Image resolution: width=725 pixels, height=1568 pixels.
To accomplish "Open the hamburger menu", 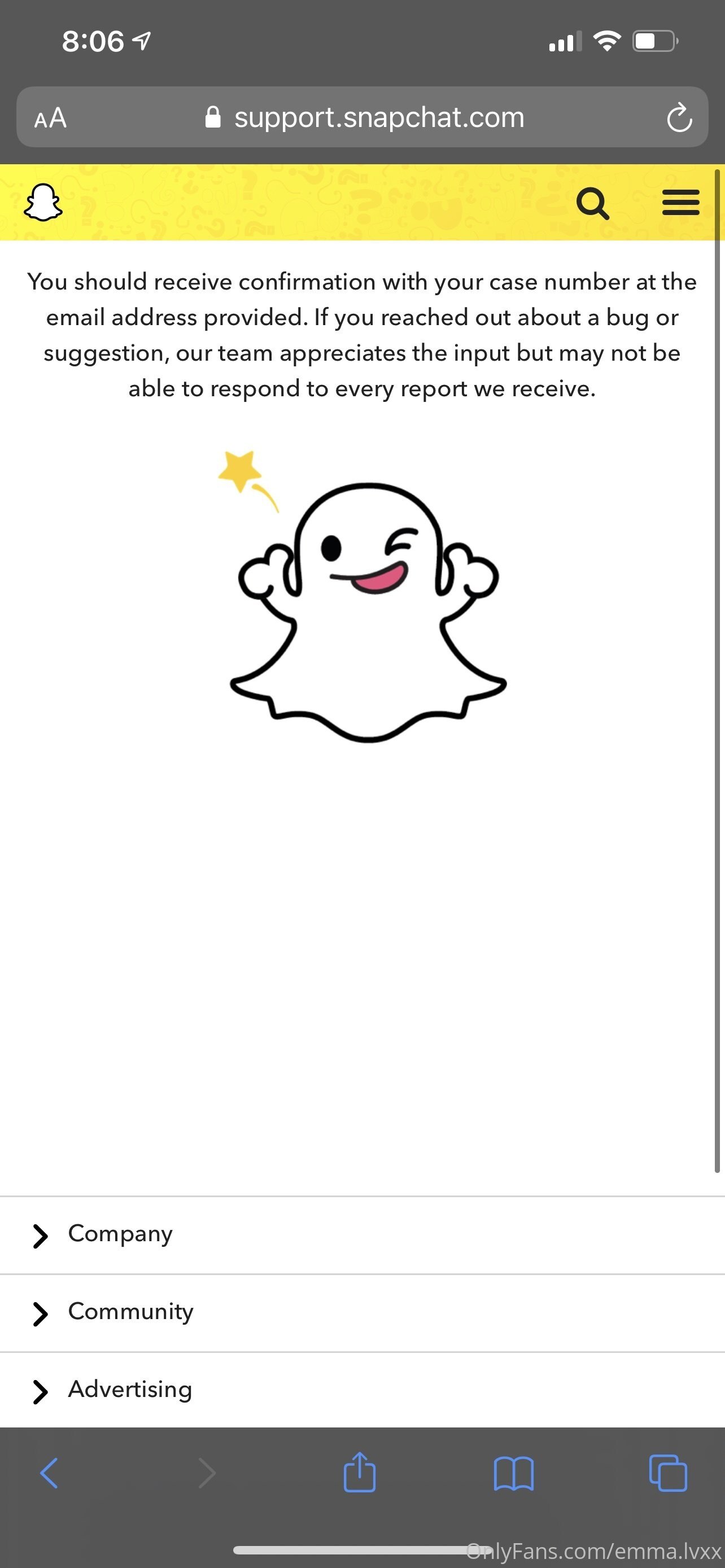I will click(x=680, y=203).
